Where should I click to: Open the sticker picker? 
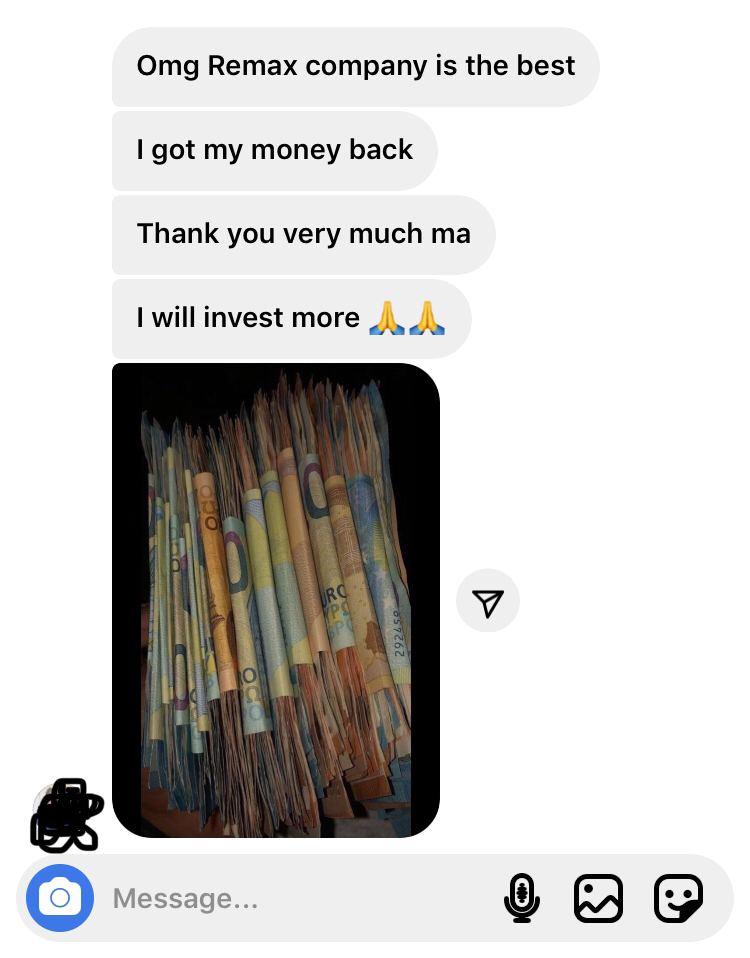678,898
